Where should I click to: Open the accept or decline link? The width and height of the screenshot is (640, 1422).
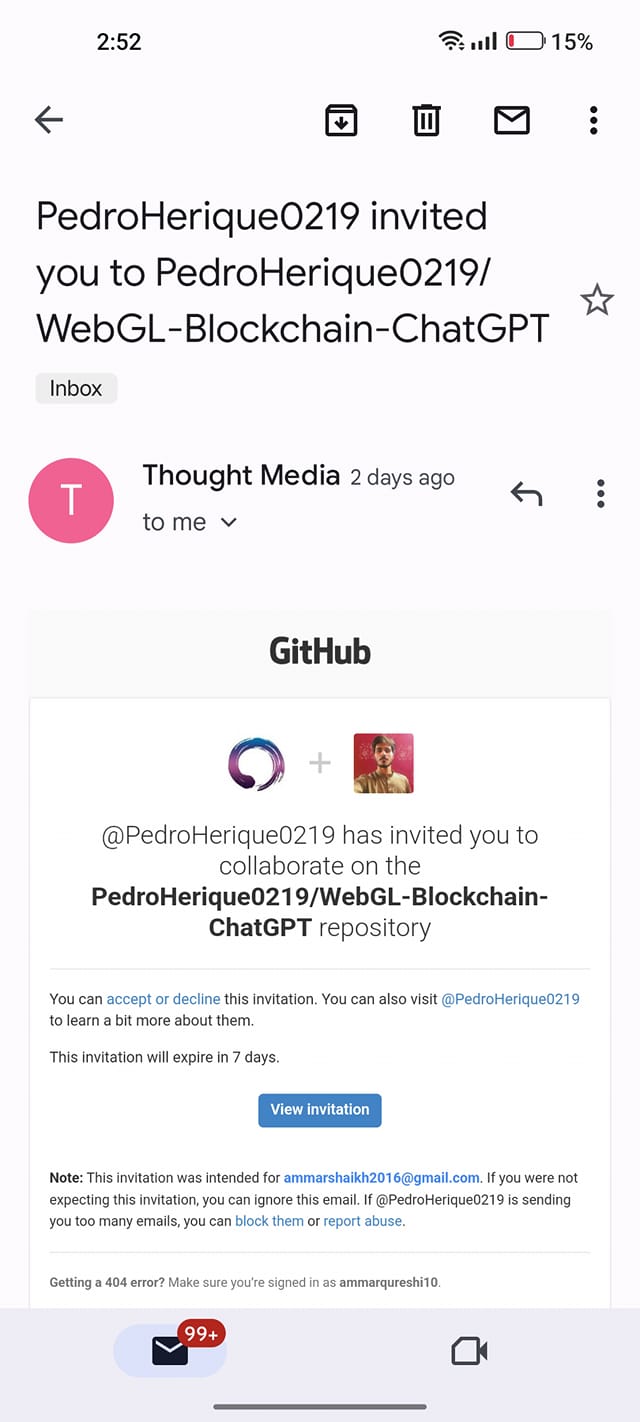(163, 999)
